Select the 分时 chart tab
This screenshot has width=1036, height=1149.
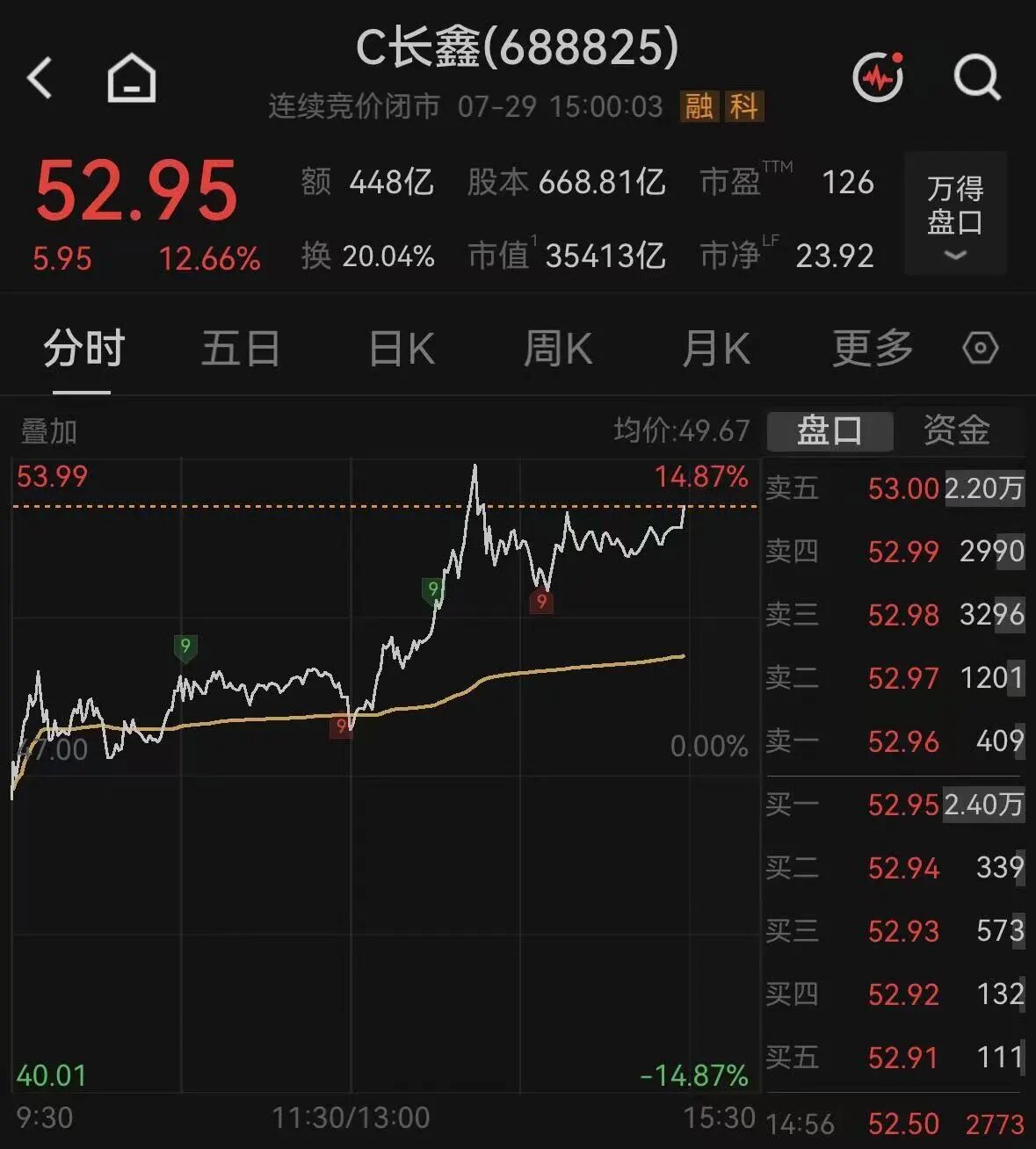tap(83, 349)
